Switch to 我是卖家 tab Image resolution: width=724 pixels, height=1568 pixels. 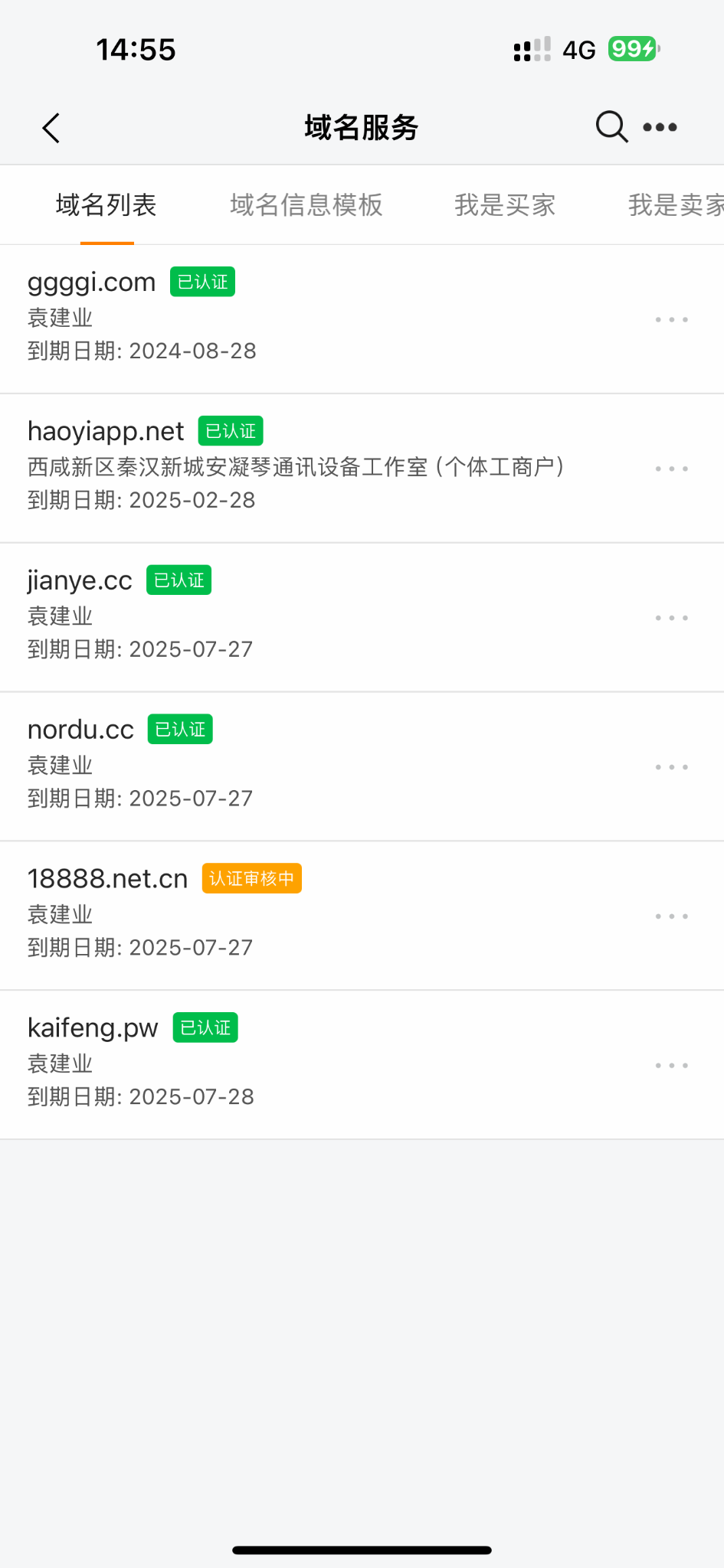tap(675, 205)
